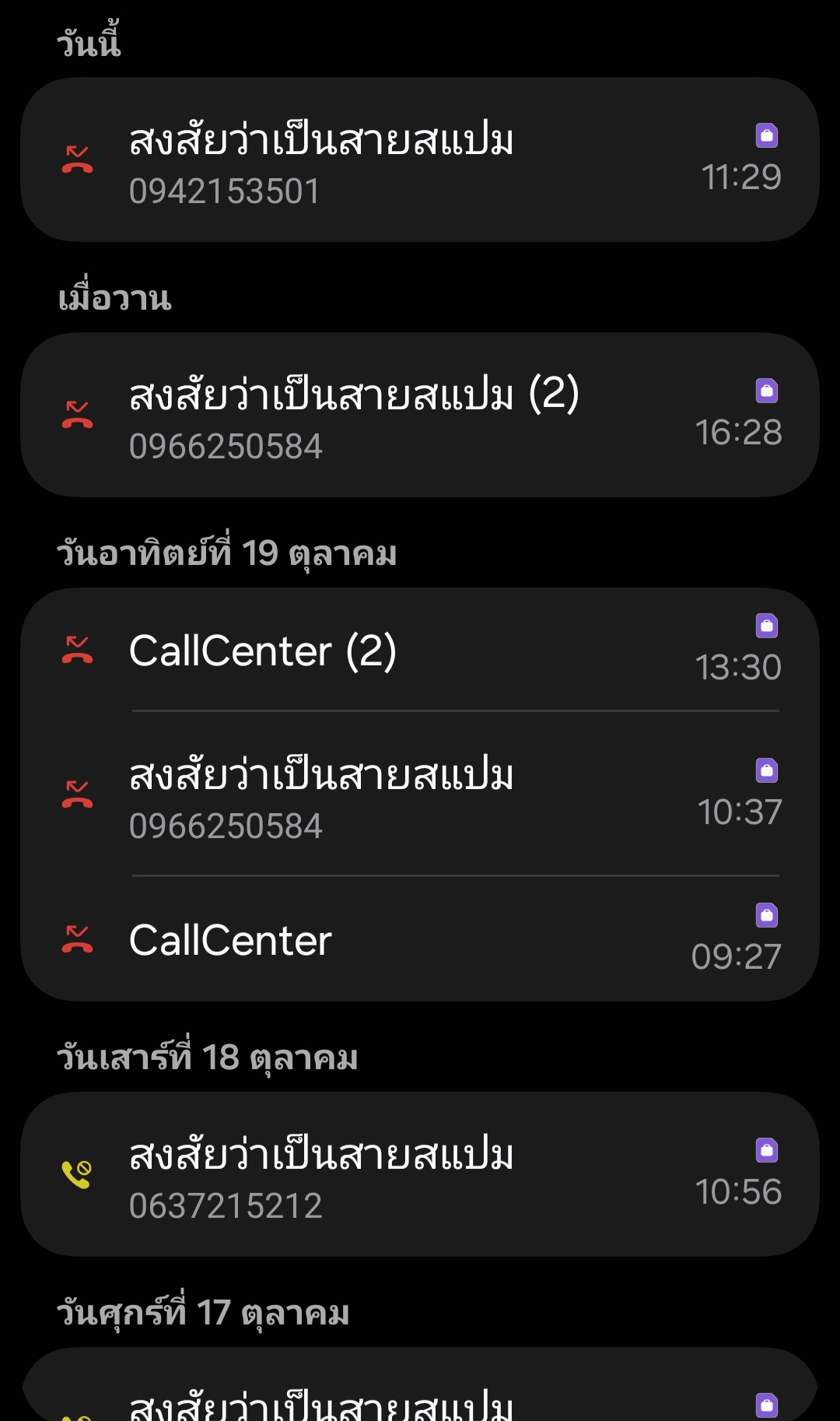
Task: Open the 0966250584 call logged at 10:37
Action: (x=420, y=795)
